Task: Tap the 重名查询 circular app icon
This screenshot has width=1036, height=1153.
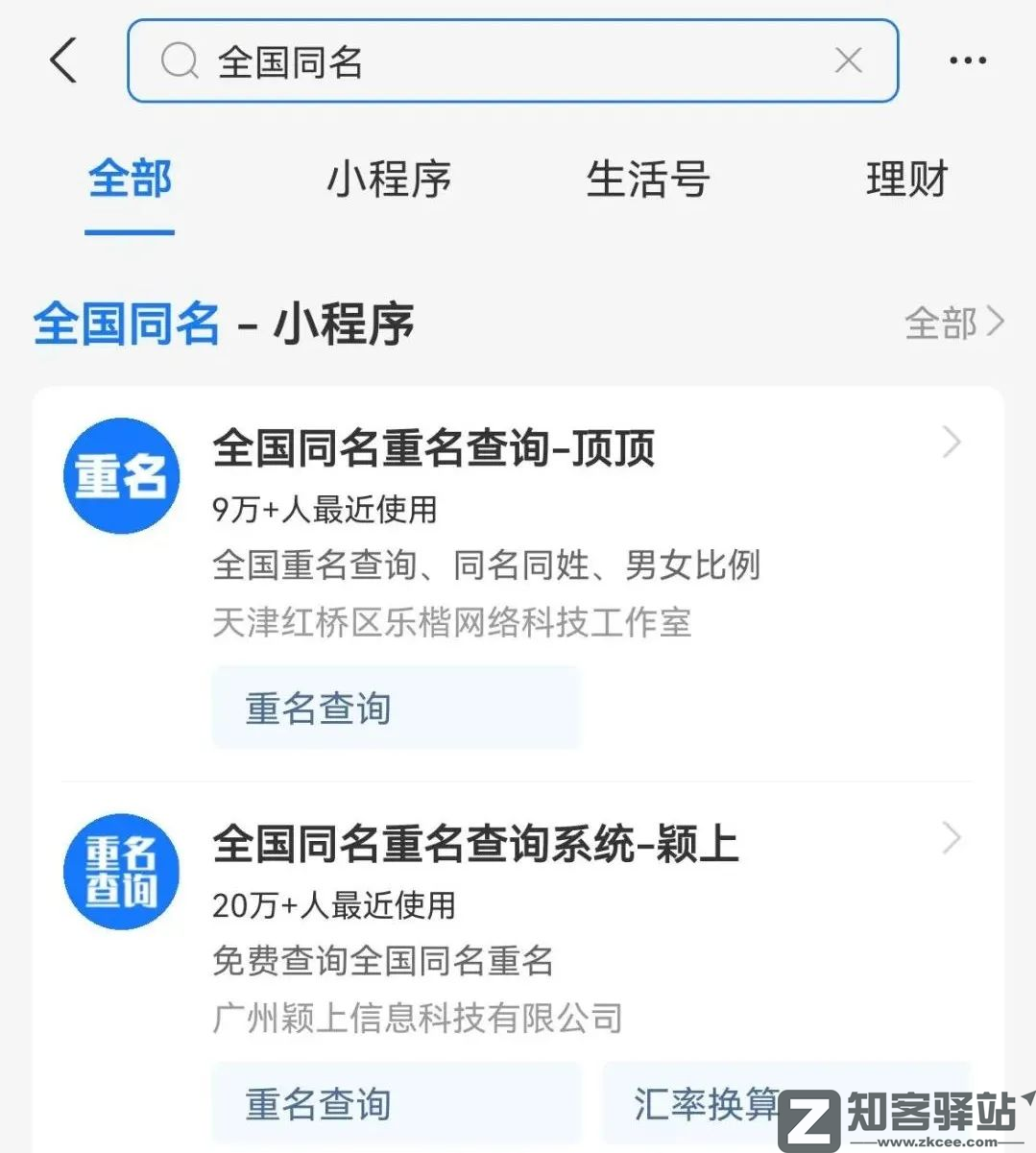Action: pos(120,871)
